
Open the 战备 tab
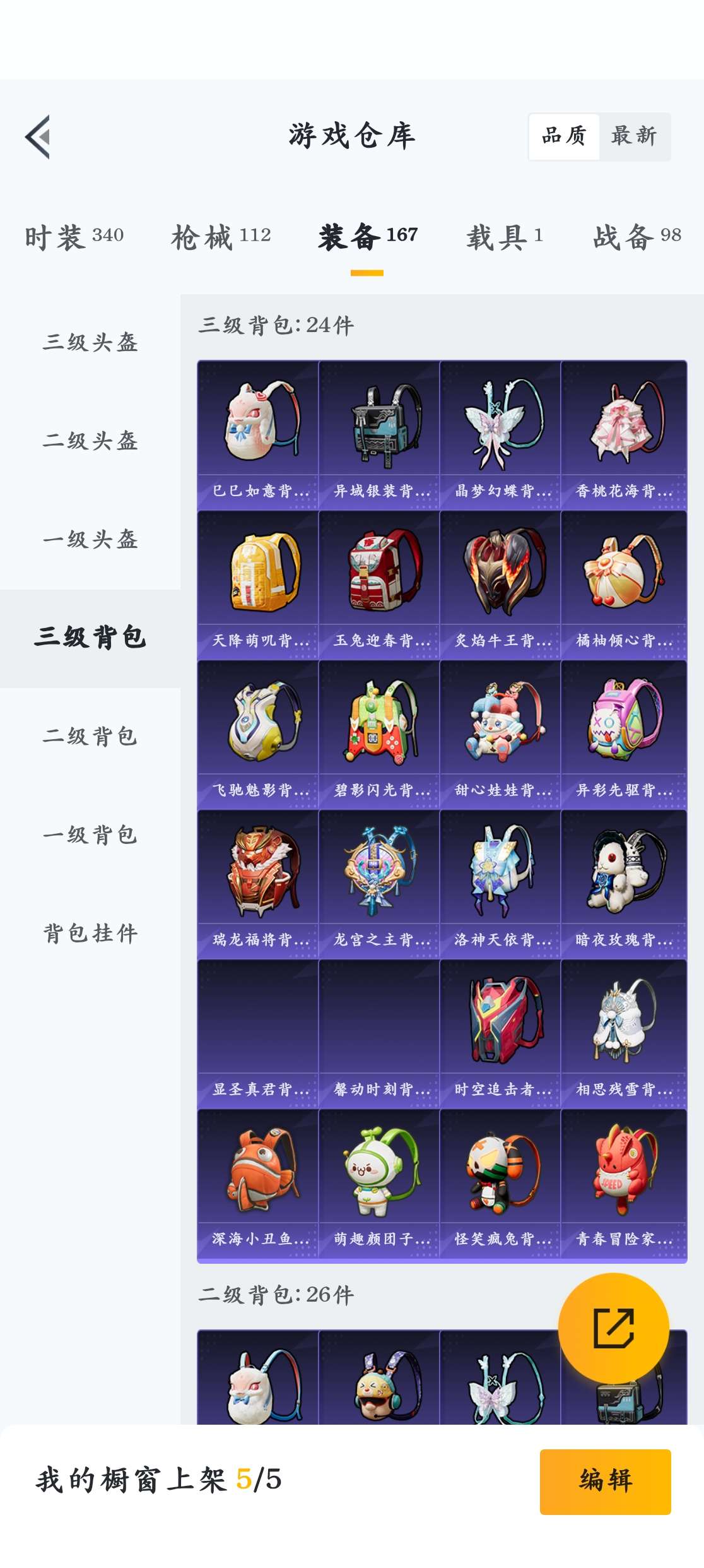point(637,237)
